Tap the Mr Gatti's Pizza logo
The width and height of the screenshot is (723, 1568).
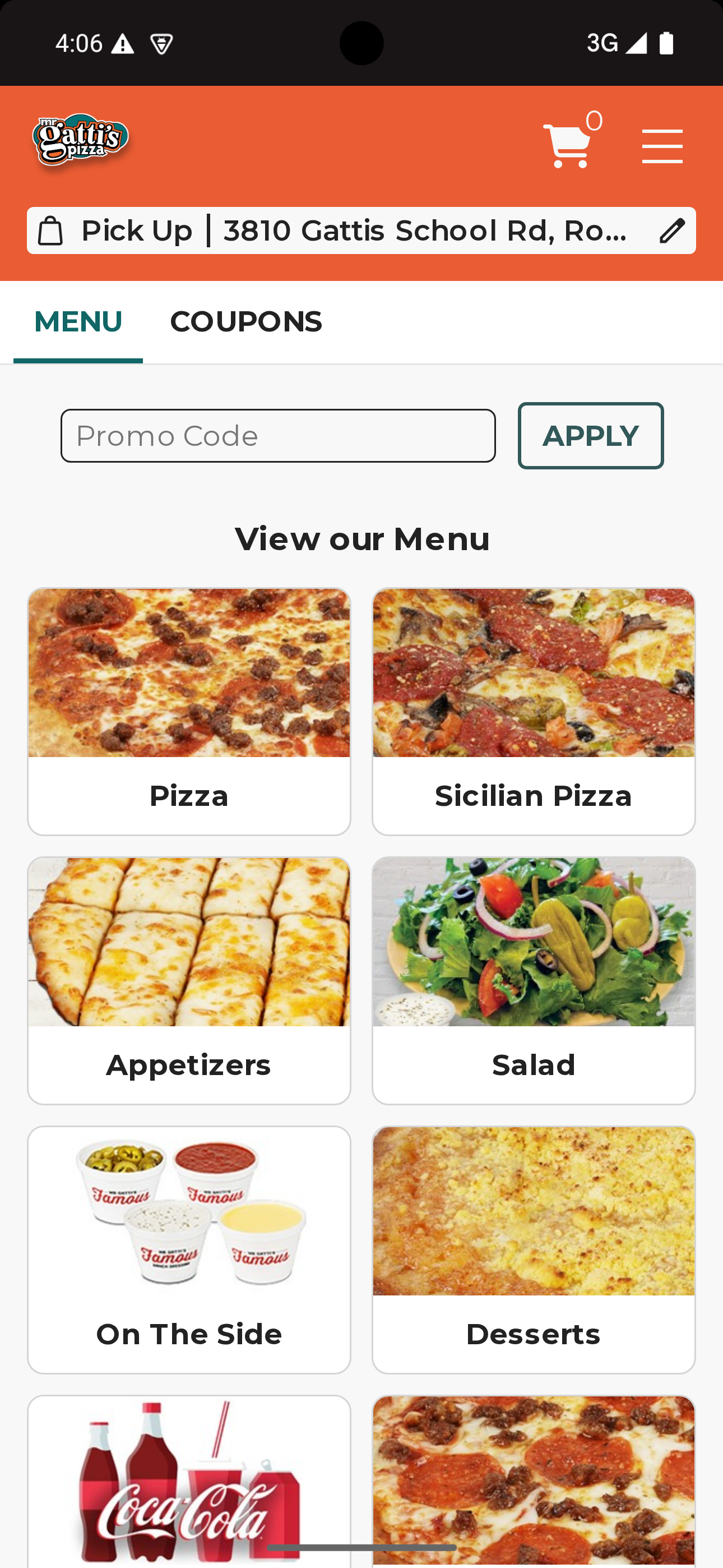[81, 141]
